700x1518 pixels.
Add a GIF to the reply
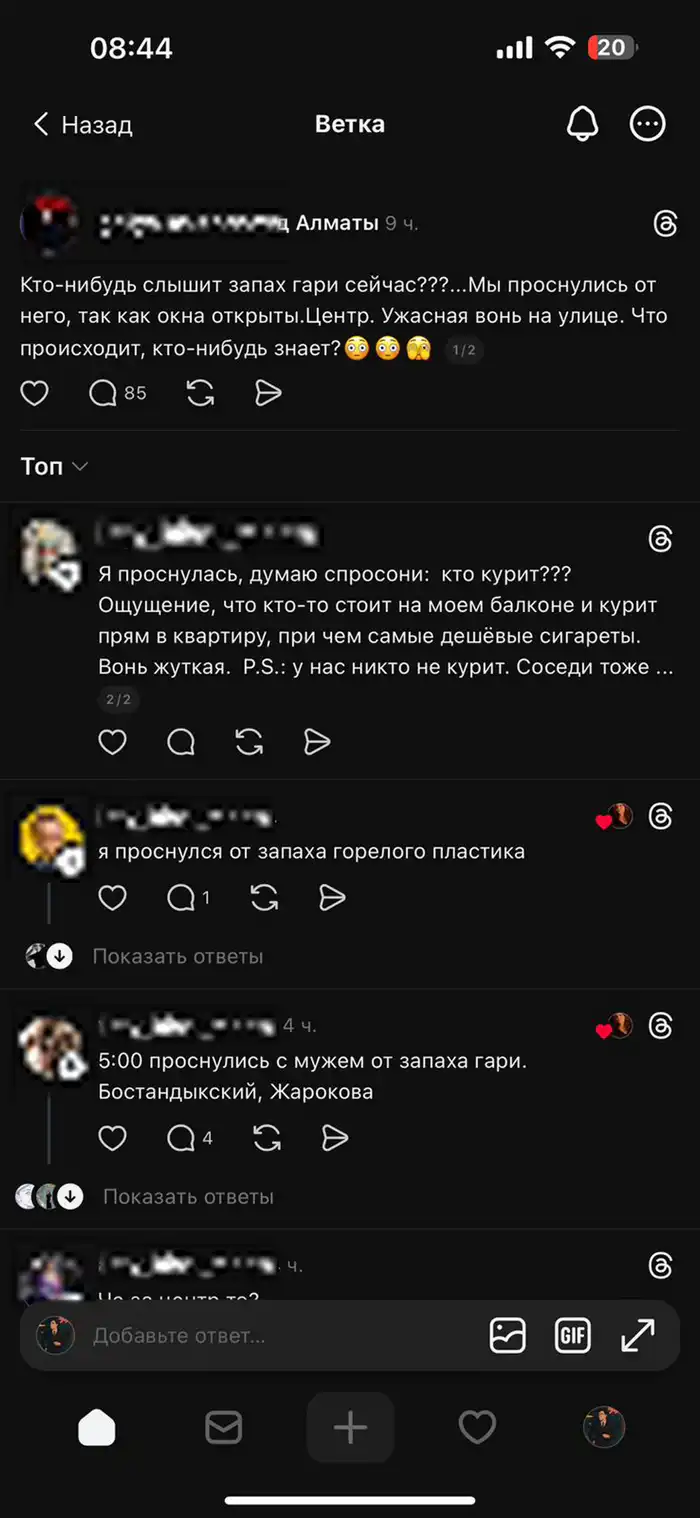[573, 1335]
